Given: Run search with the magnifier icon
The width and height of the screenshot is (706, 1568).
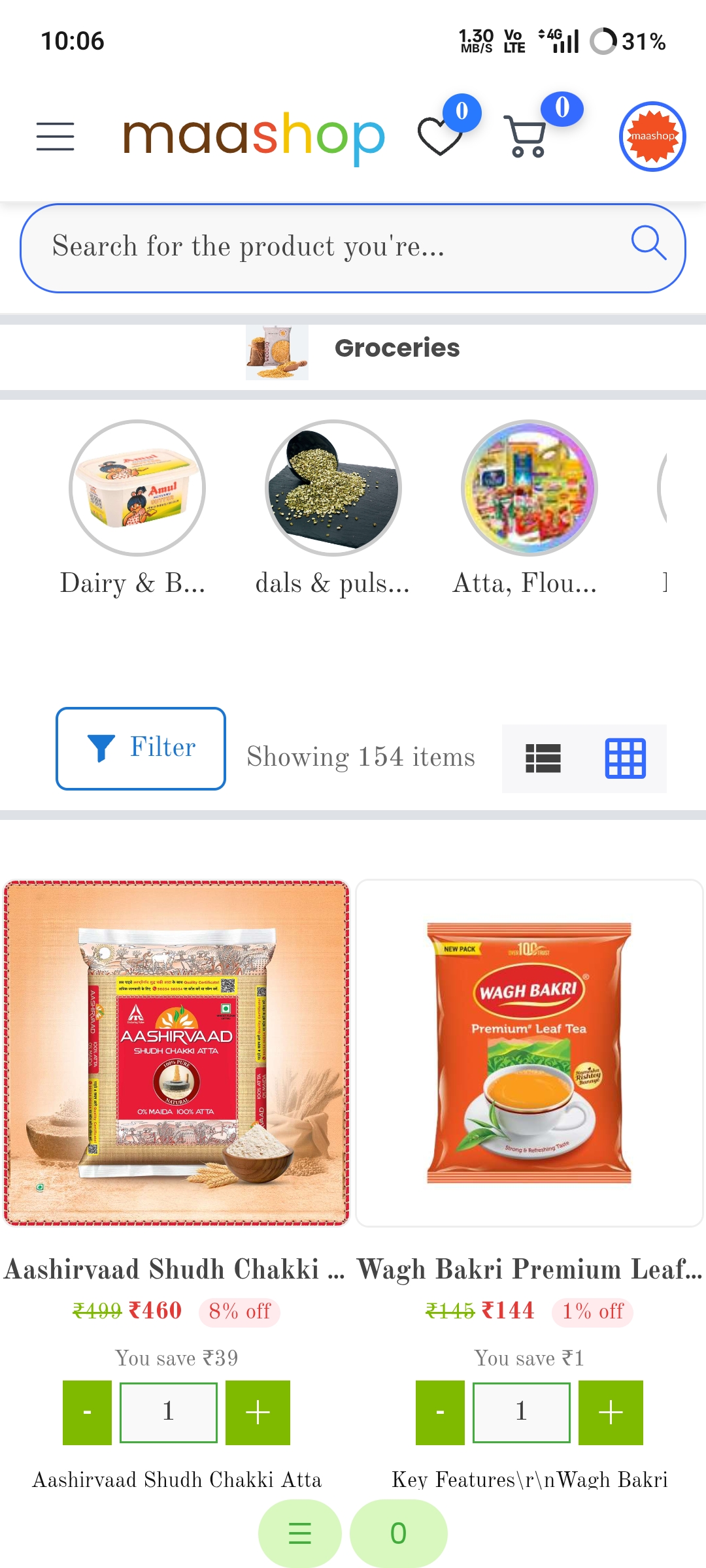Looking at the screenshot, I should click(648, 243).
